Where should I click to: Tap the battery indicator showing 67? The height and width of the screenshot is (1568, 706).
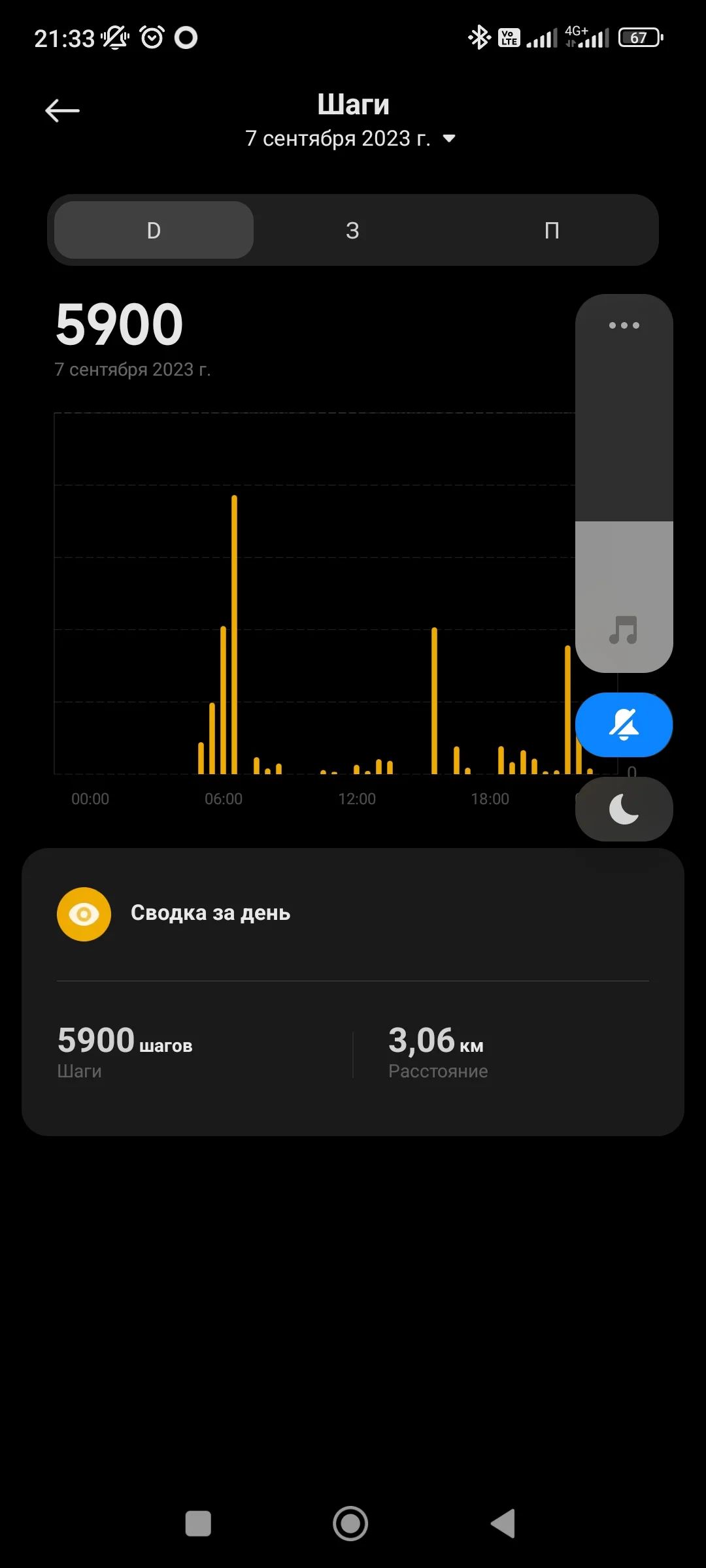tap(639, 37)
